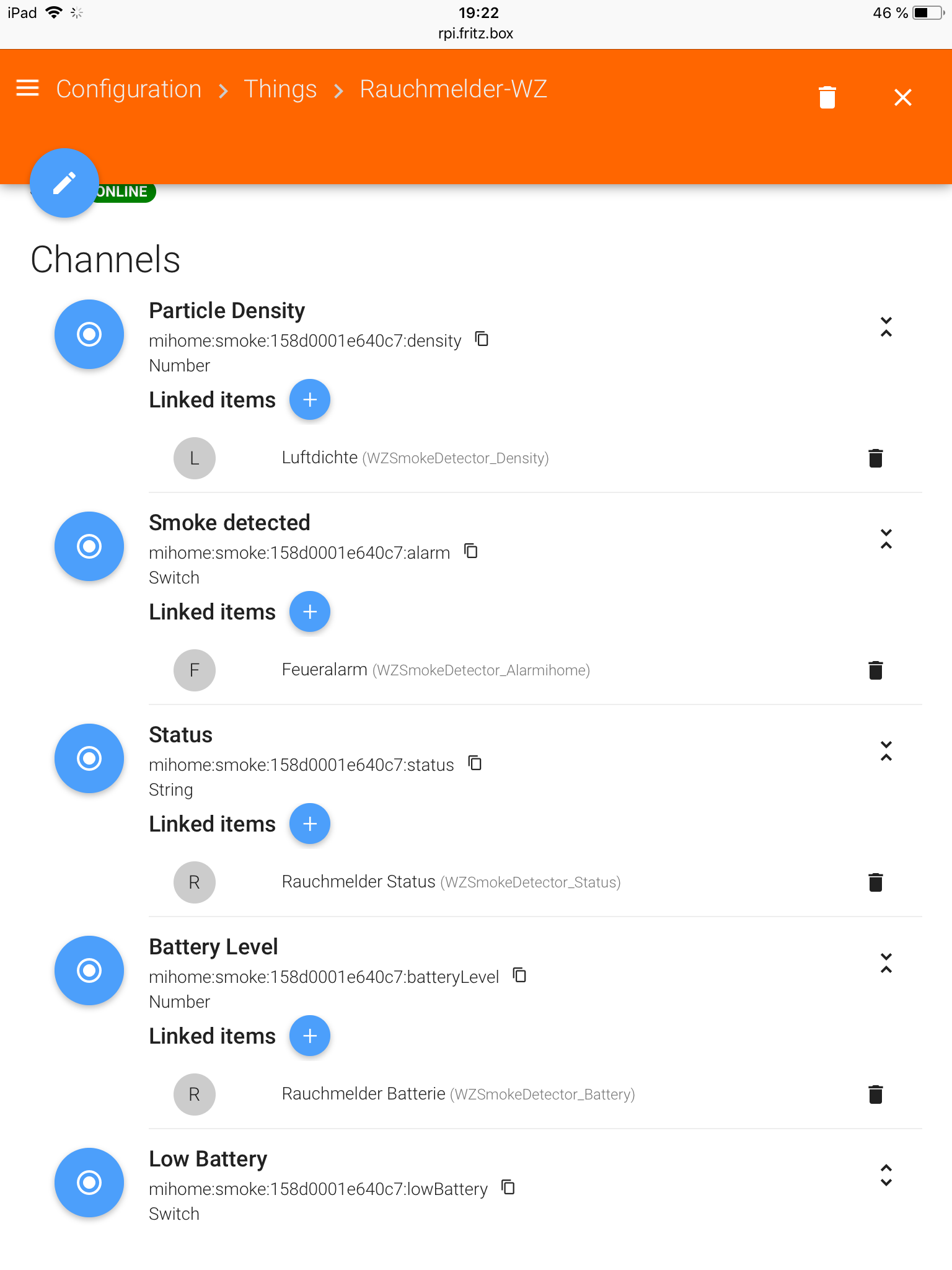952x1270 pixels.
Task: Unlink the Feueralarm item
Action: click(875, 670)
